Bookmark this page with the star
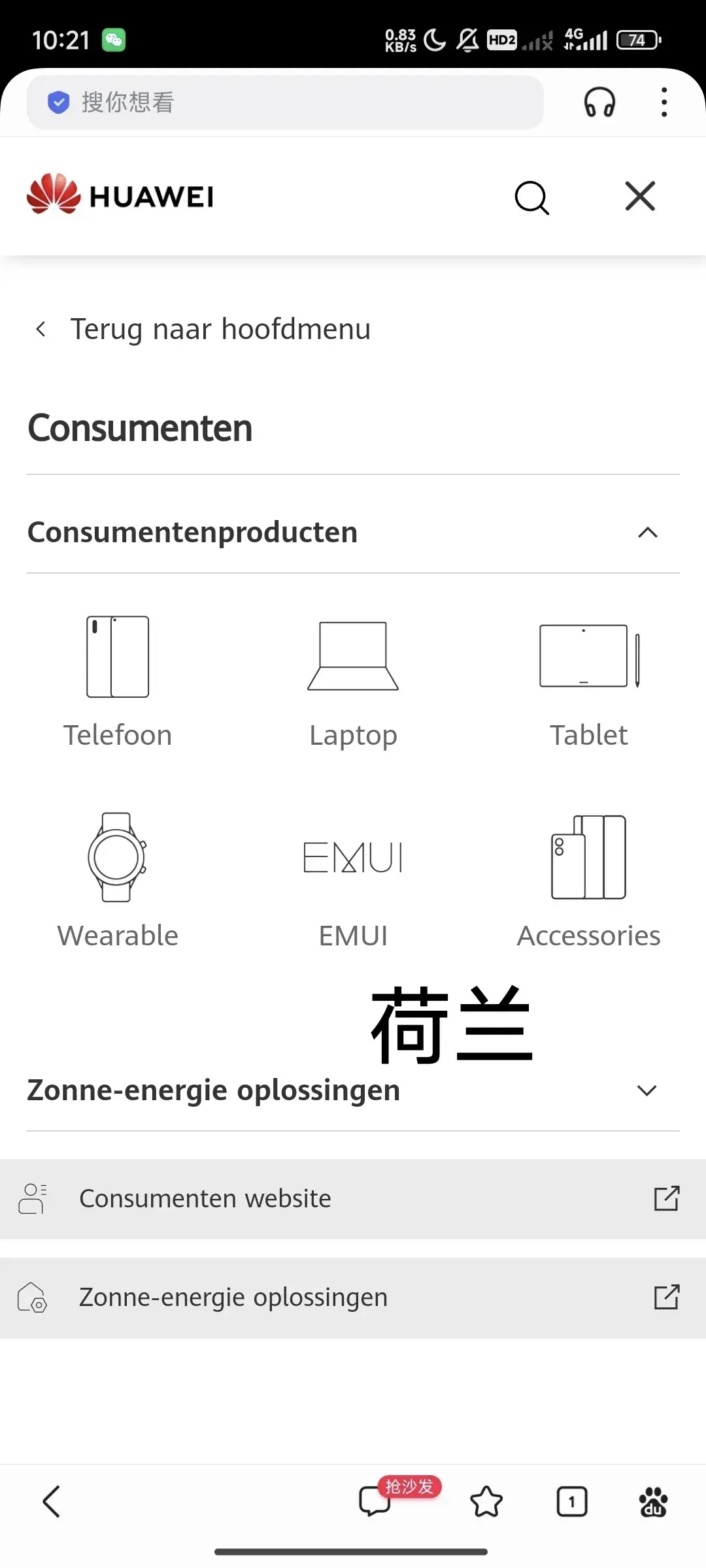 click(x=486, y=1501)
